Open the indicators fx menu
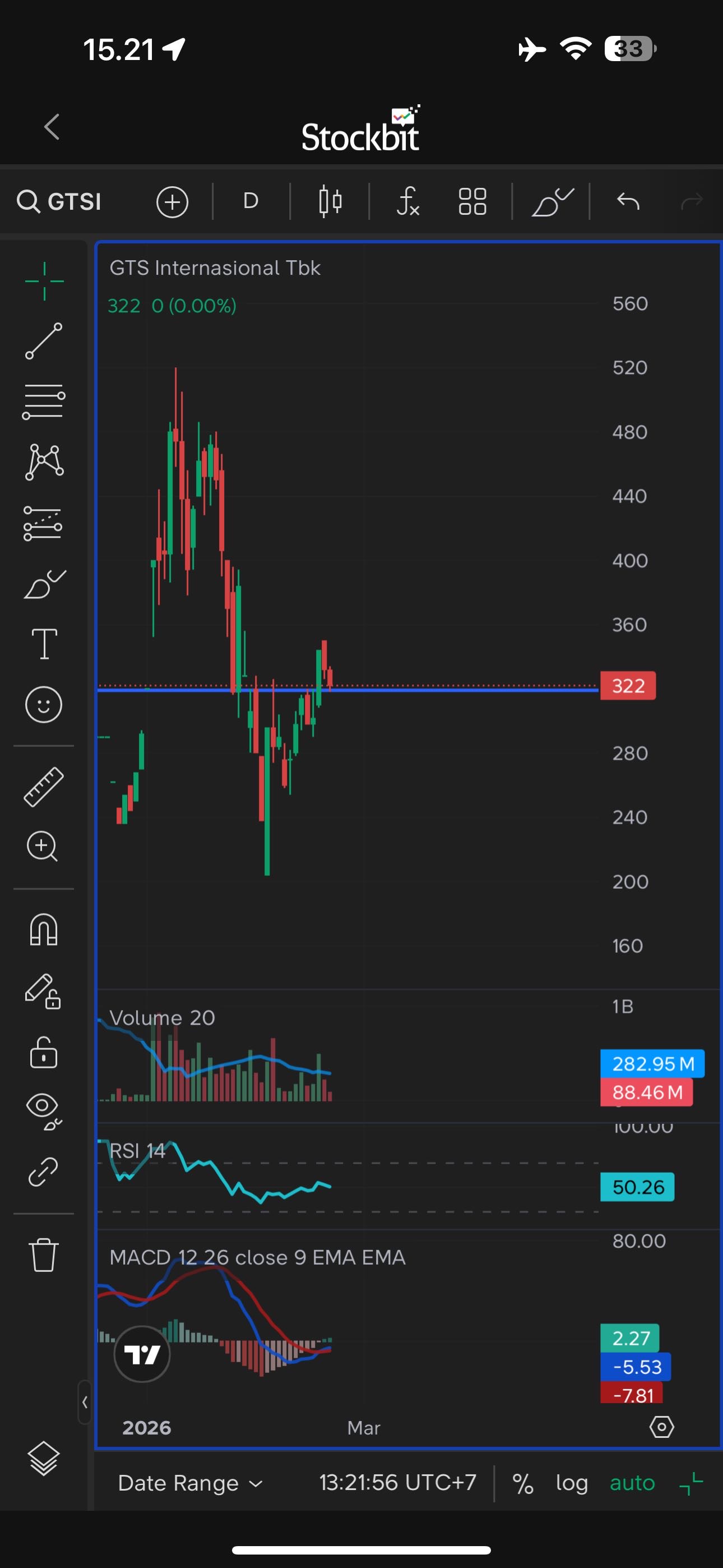Image resolution: width=723 pixels, height=1568 pixels. pyautogui.click(x=408, y=201)
